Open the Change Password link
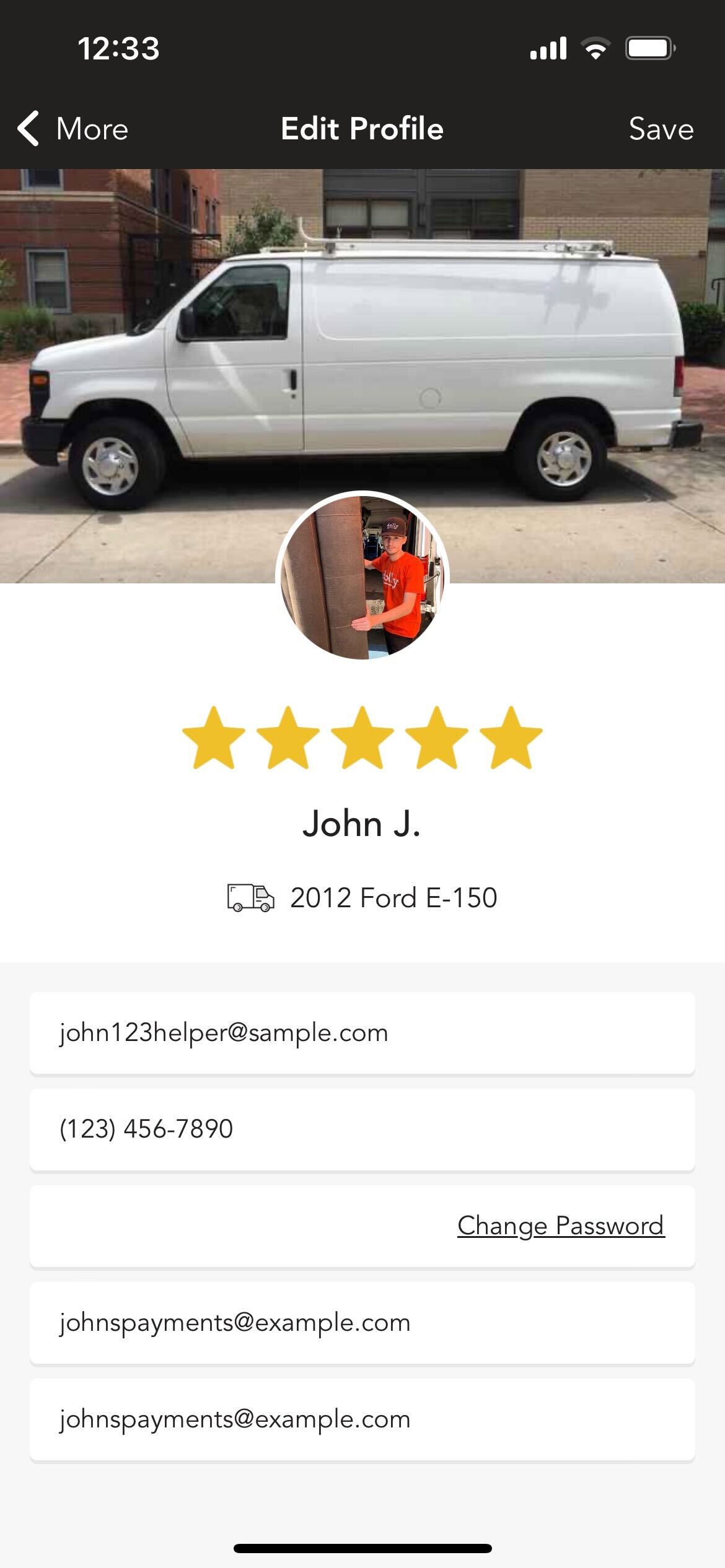 [x=561, y=1226]
